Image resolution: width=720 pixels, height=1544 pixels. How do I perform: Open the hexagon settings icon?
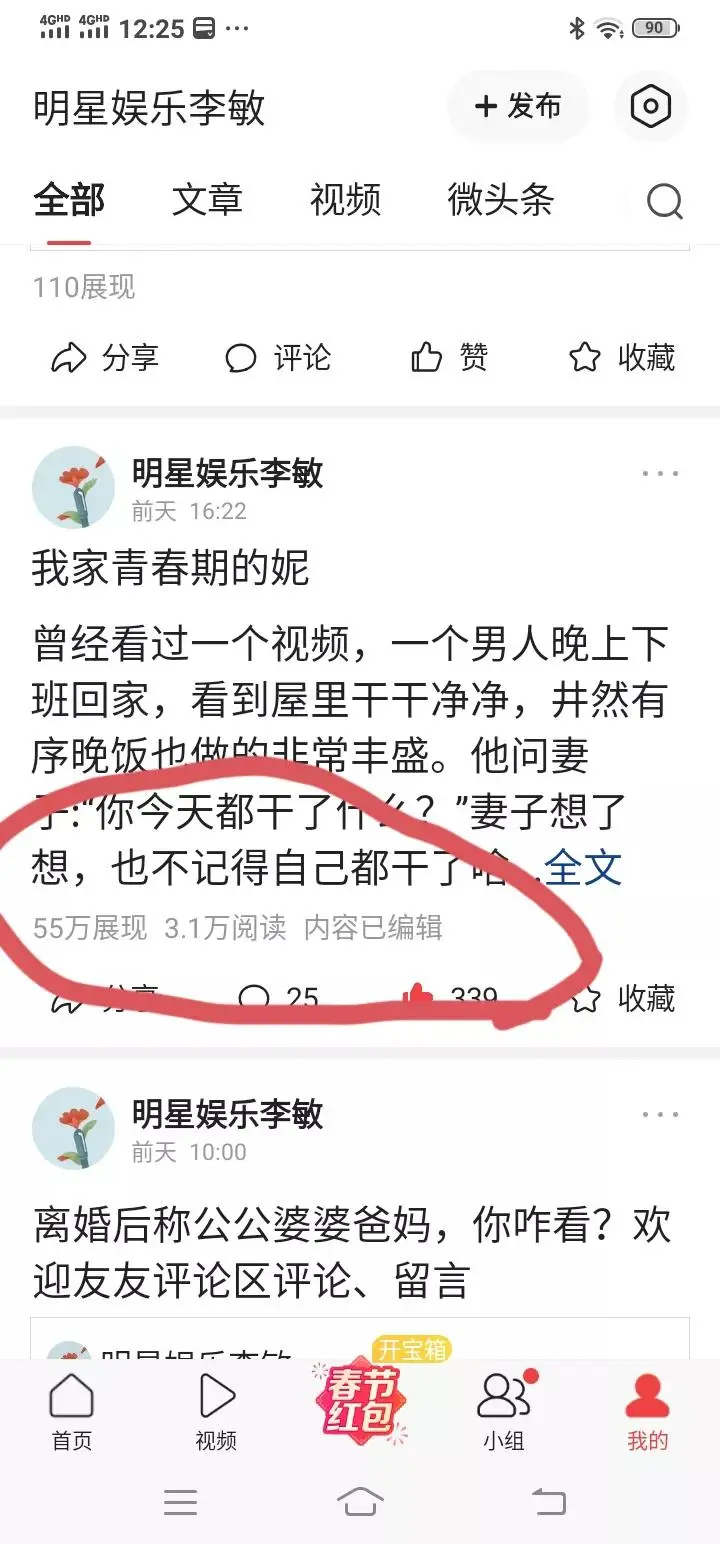pyautogui.click(x=651, y=107)
